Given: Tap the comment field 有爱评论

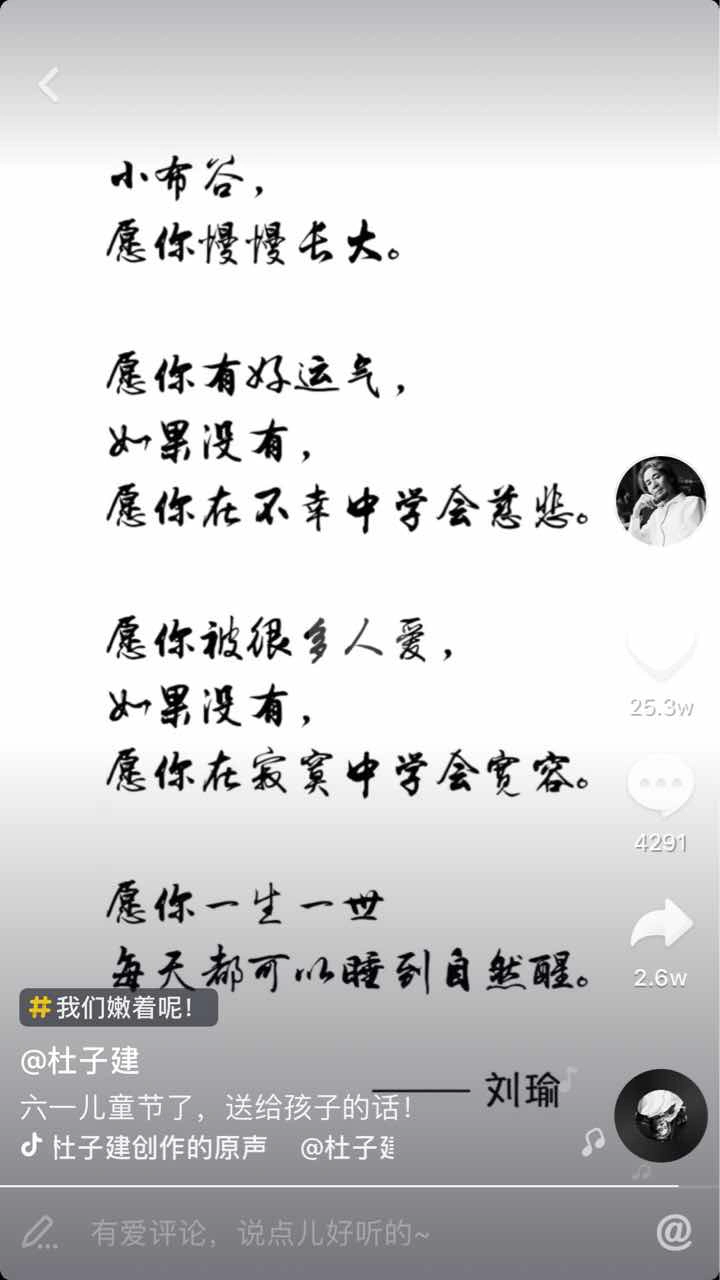Looking at the screenshot, I should coord(260,1233).
